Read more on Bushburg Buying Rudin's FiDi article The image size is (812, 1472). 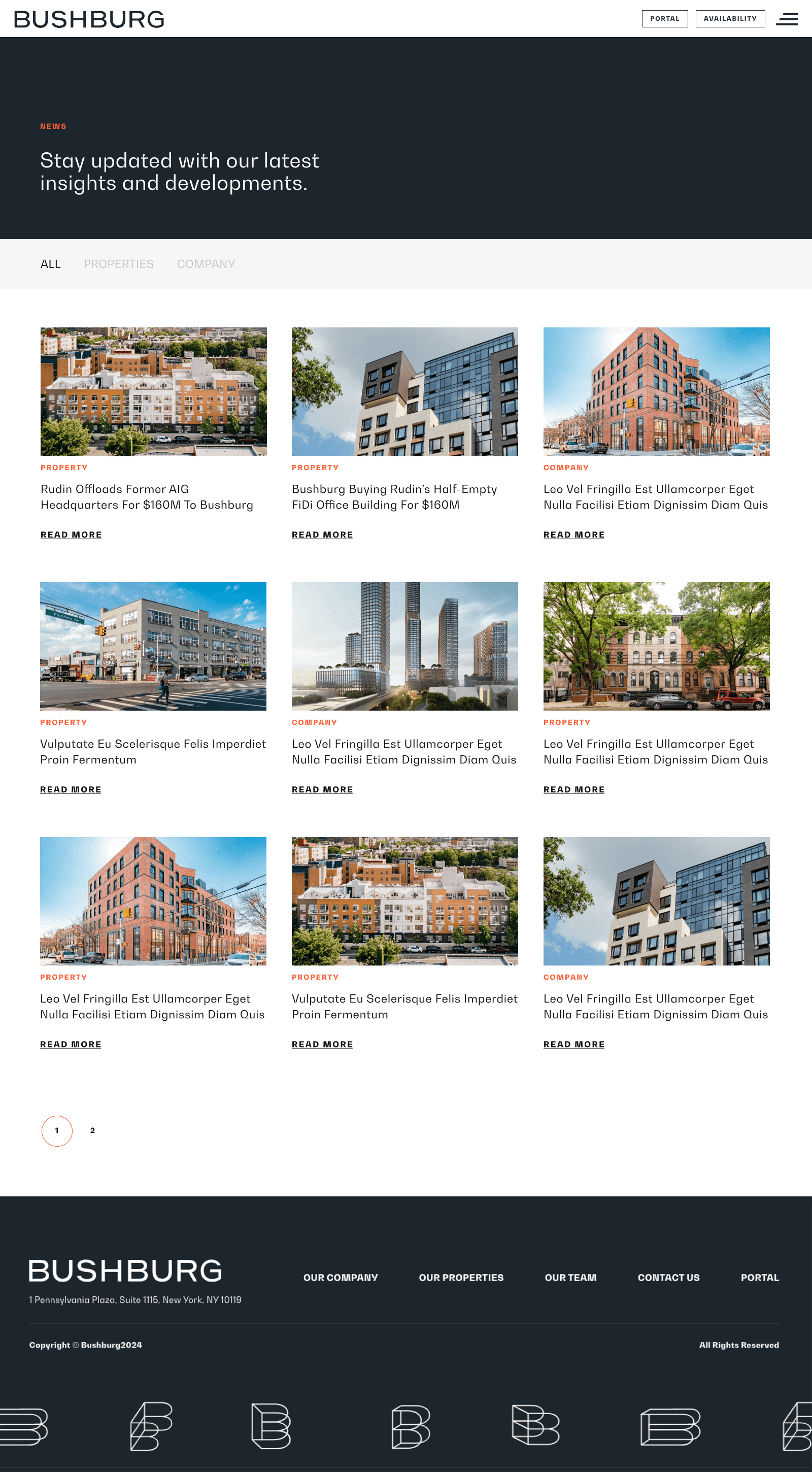click(322, 535)
